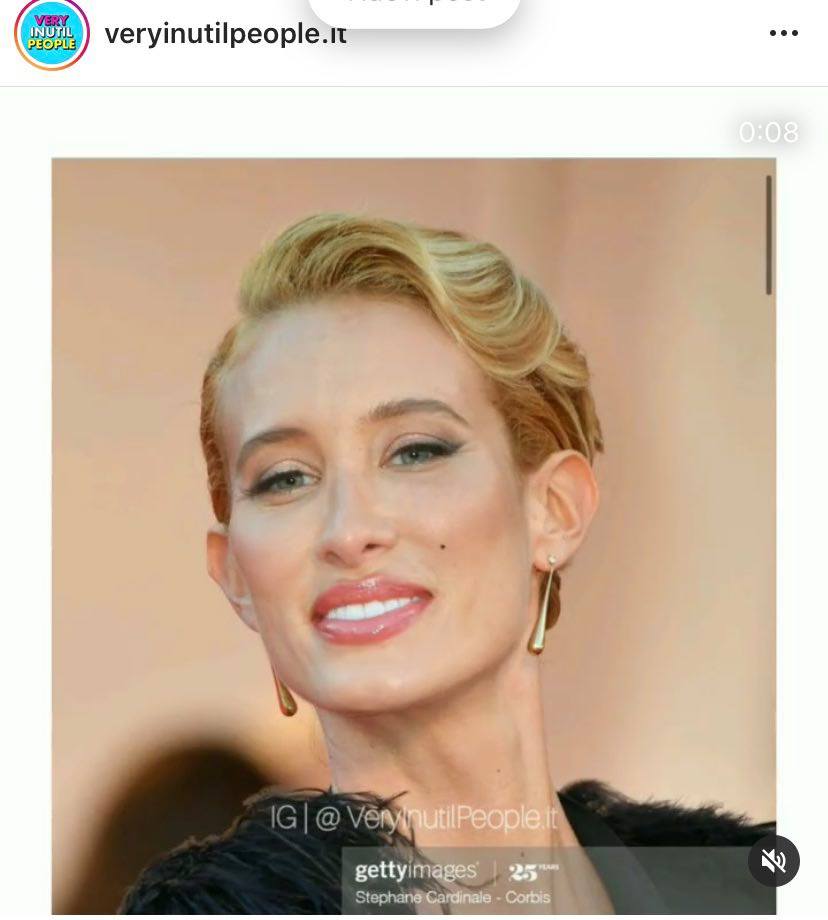Open veryinutilpeople.it profile via username
Viewport: 828px width, 920px height.
point(225,33)
